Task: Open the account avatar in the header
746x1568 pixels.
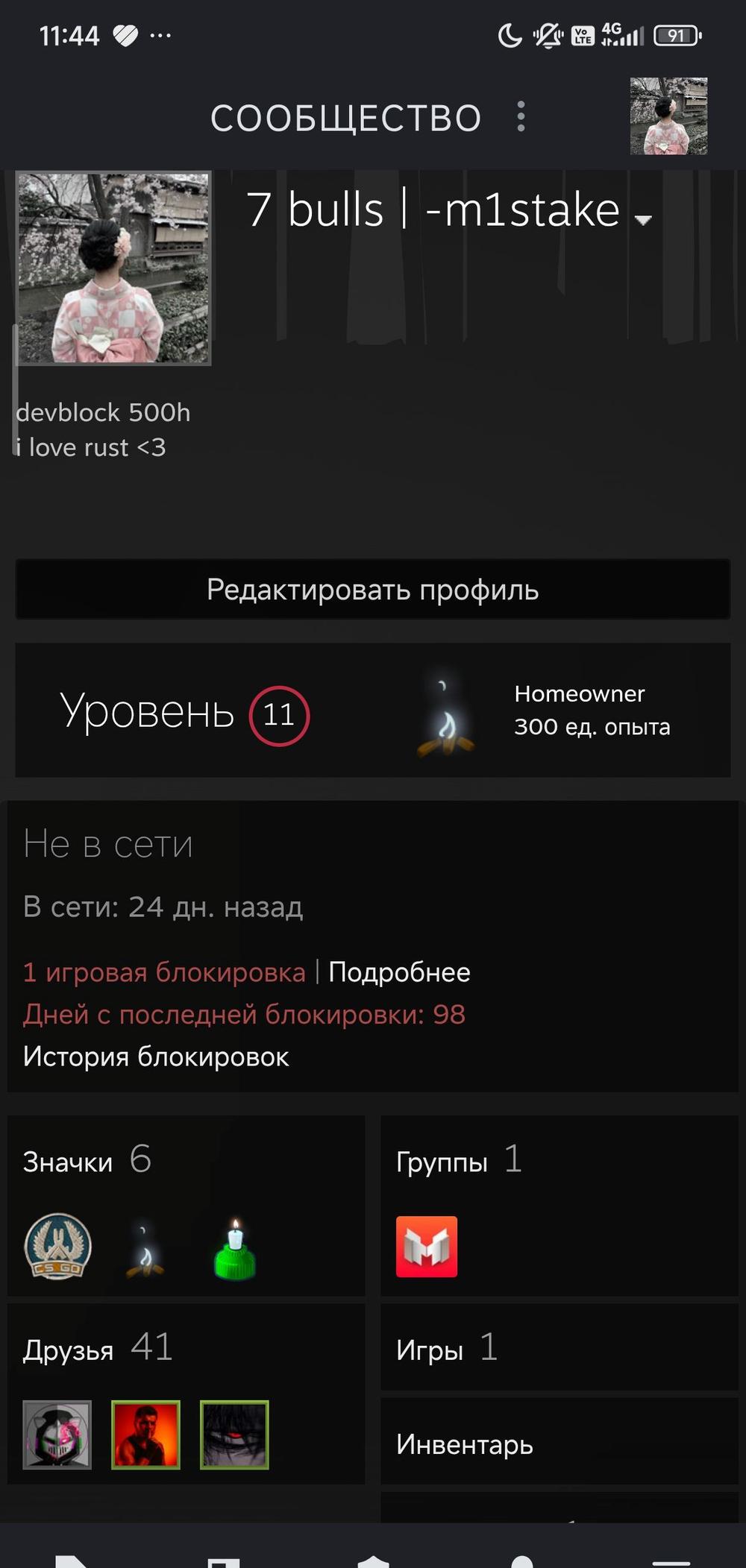Action: click(x=668, y=116)
